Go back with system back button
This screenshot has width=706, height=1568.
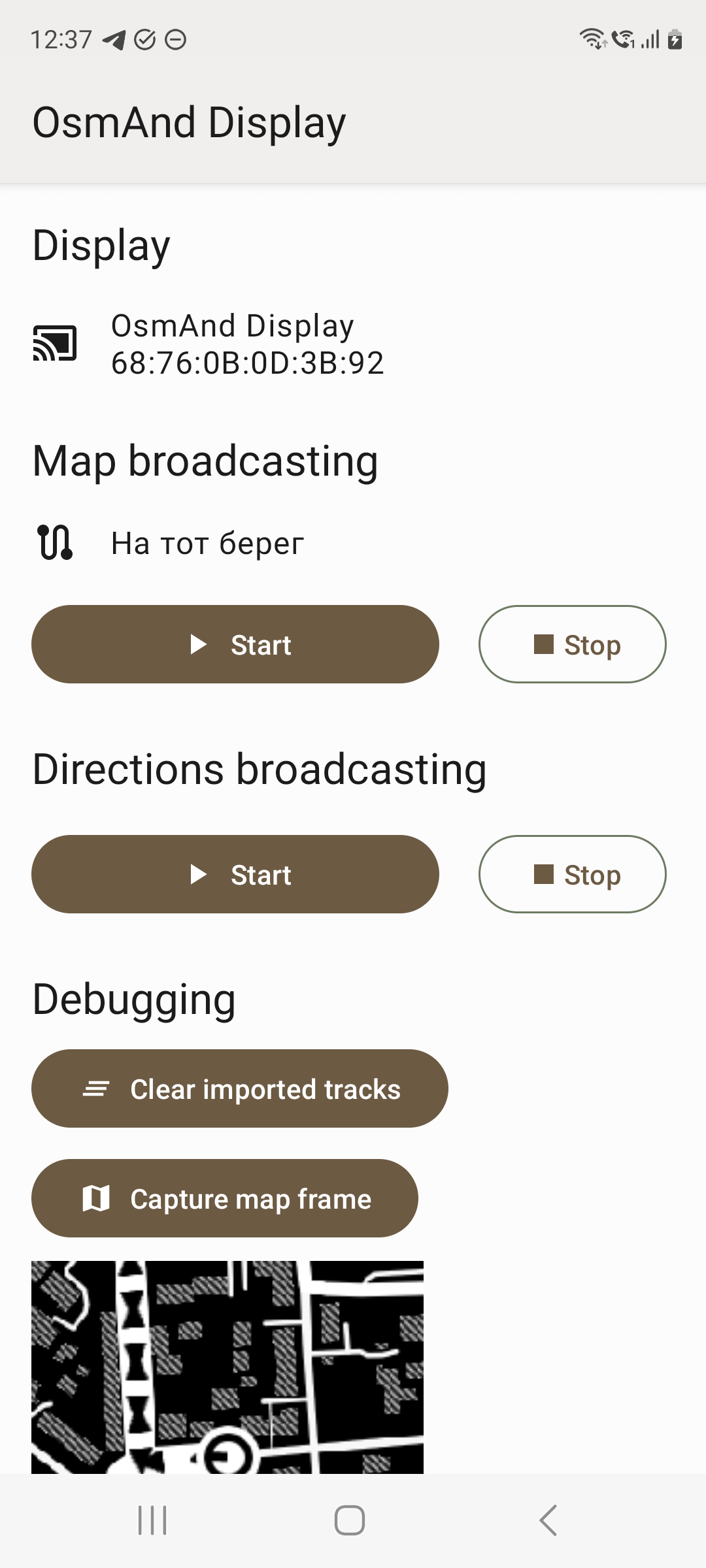pyautogui.click(x=548, y=1520)
